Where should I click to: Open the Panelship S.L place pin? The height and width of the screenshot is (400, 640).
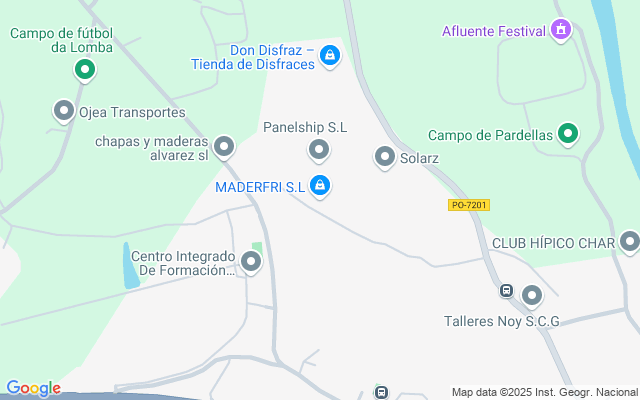(319, 151)
